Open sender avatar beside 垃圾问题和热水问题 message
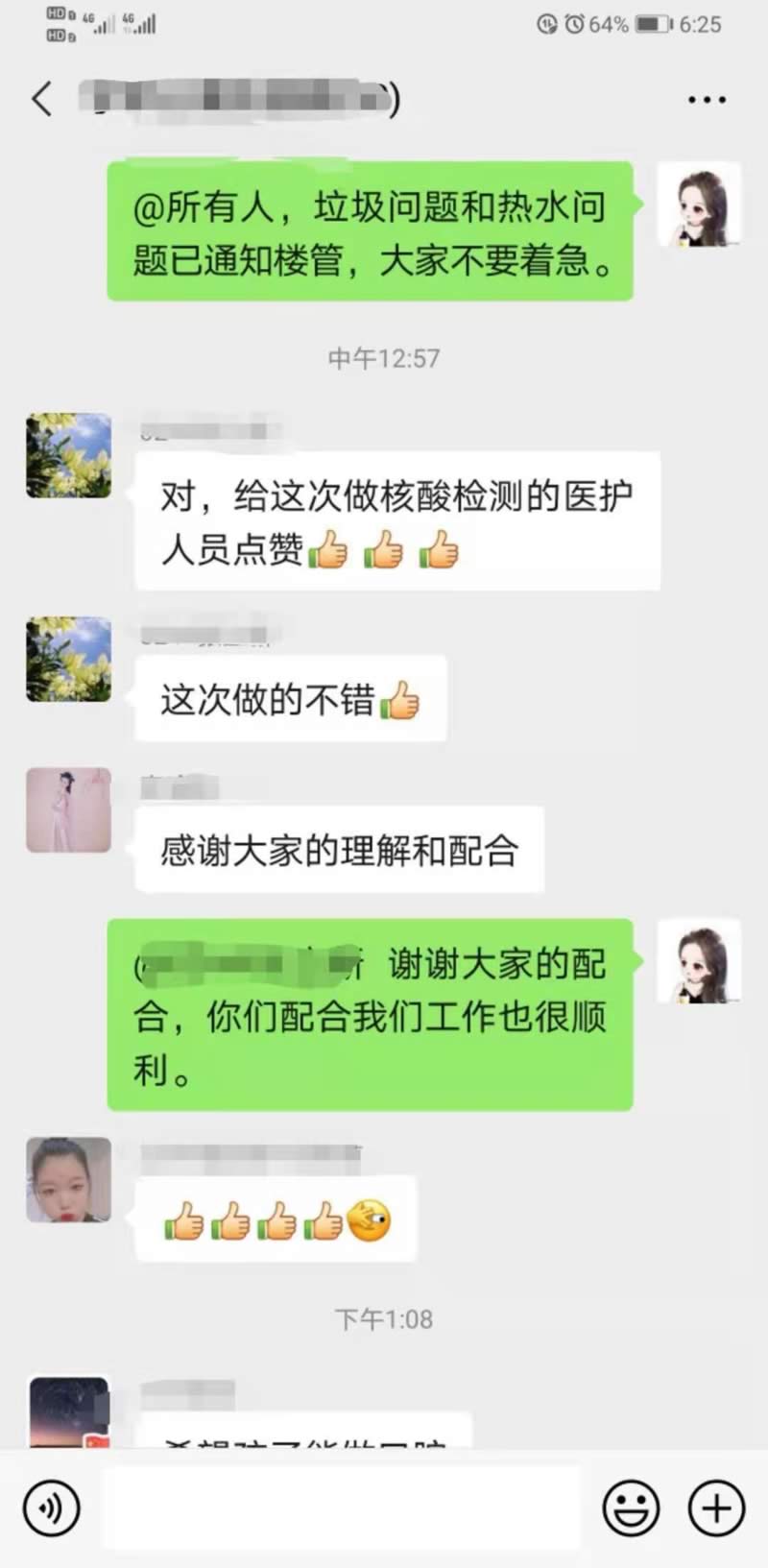Image resolution: width=768 pixels, height=1568 pixels. [x=698, y=205]
